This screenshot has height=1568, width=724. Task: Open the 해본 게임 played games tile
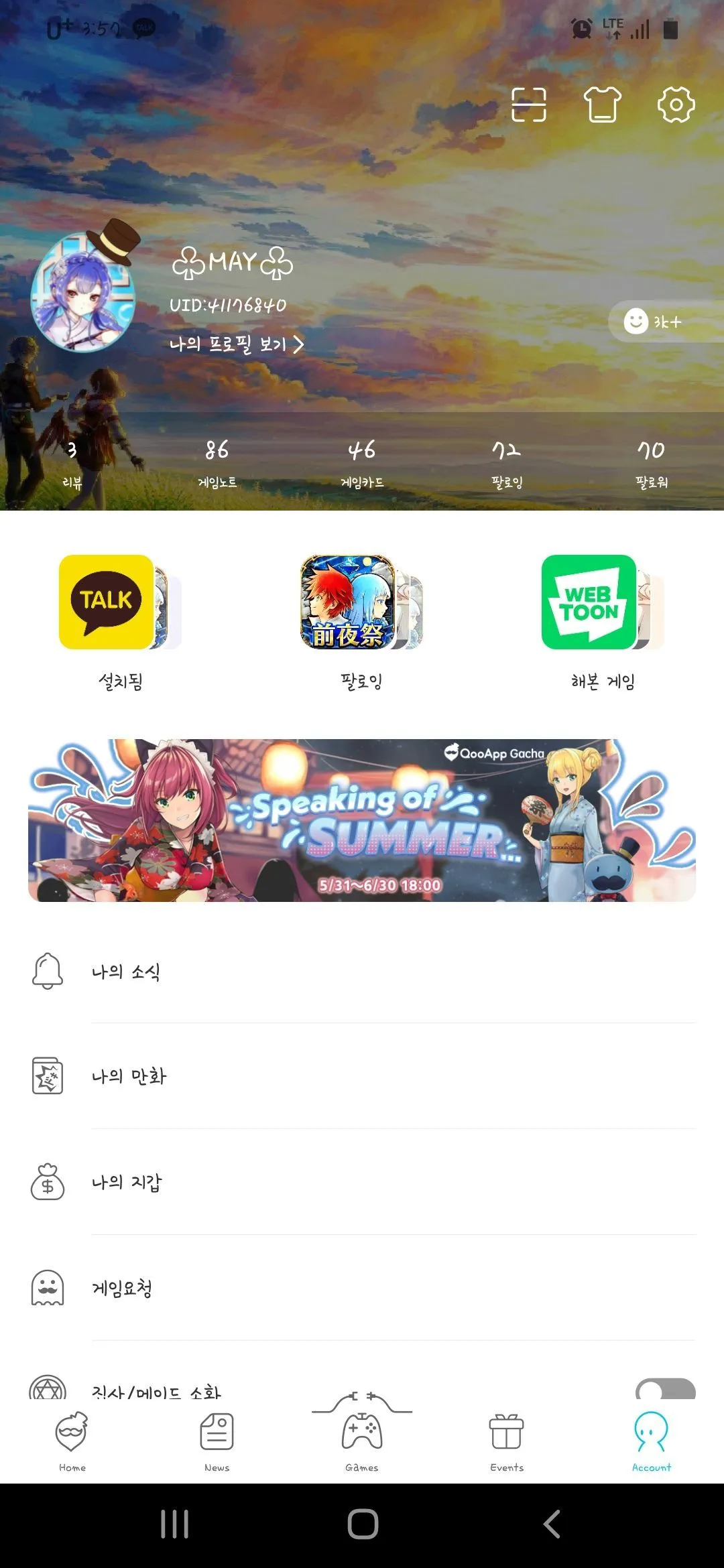tap(602, 620)
